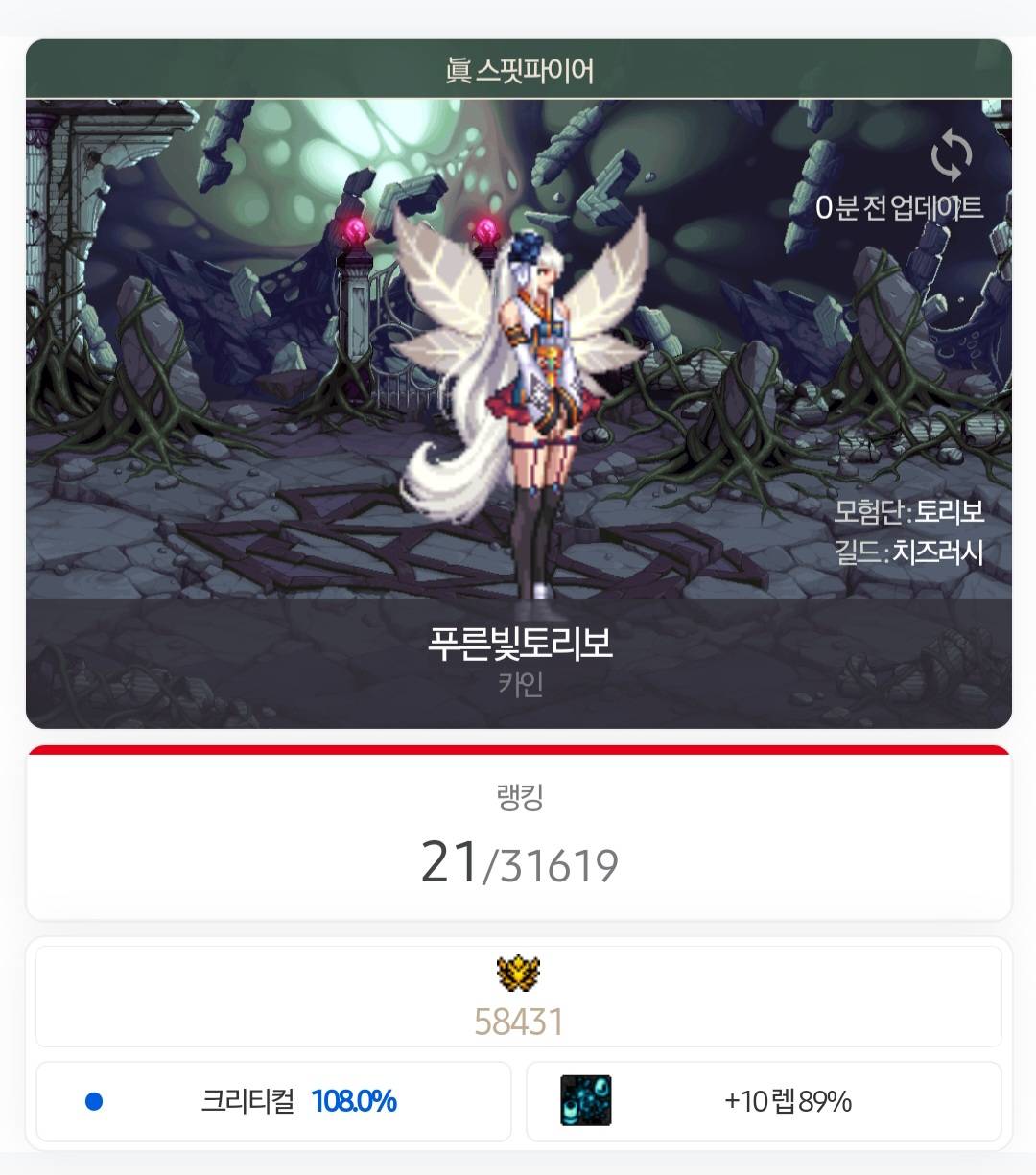Open the 모험단 토리보 adventure group link
The image size is (1036, 1175).
pyautogui.click(x=948, y=511)
